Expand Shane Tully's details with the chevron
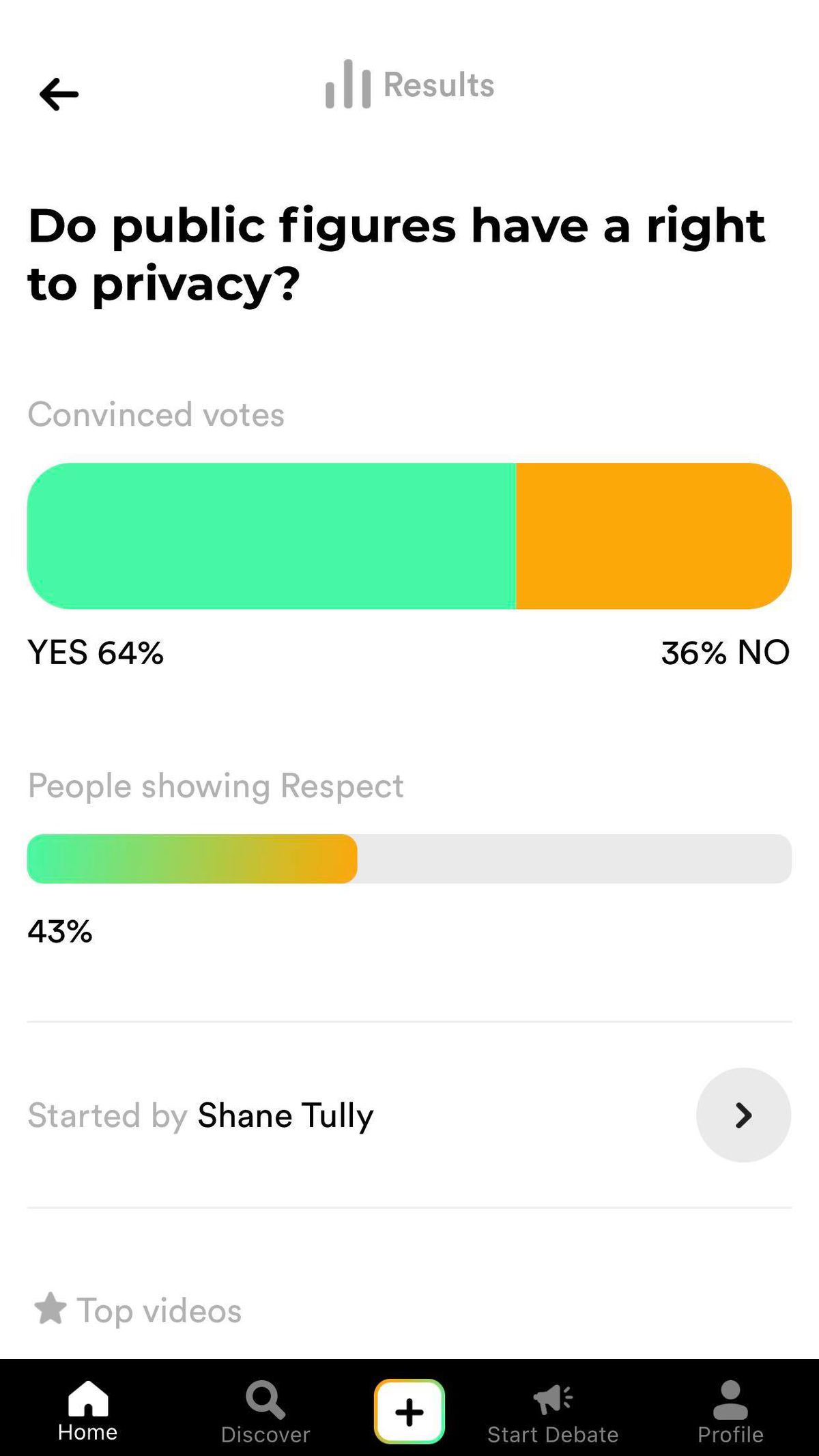Viewport: 819px width, 1456px height. 743,1115
